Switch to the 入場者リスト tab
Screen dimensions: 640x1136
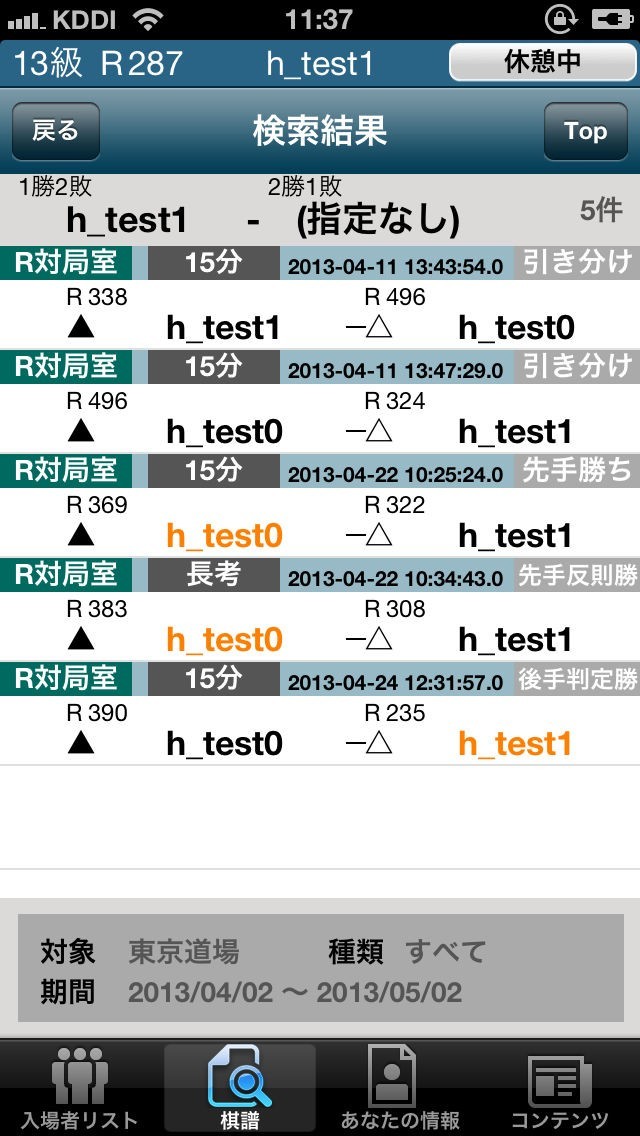(x=80, y=1088)
